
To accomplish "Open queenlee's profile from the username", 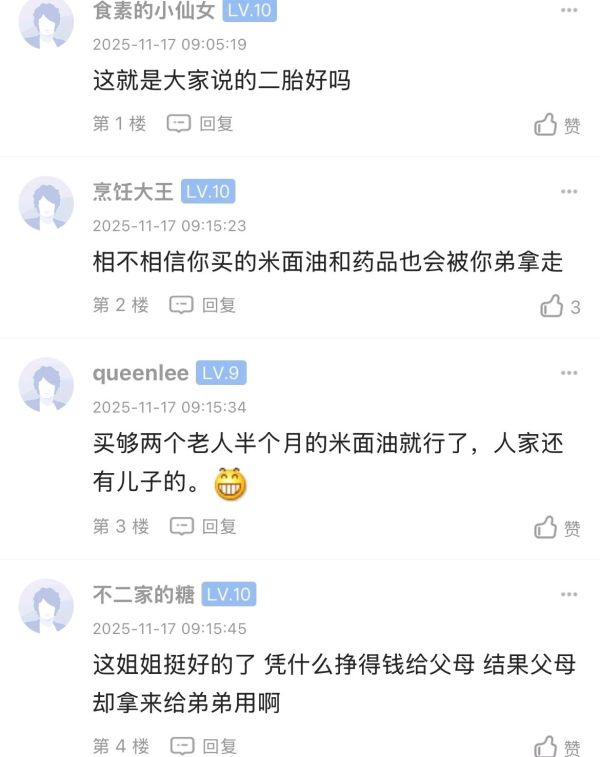I will click(x=140, y=373).
